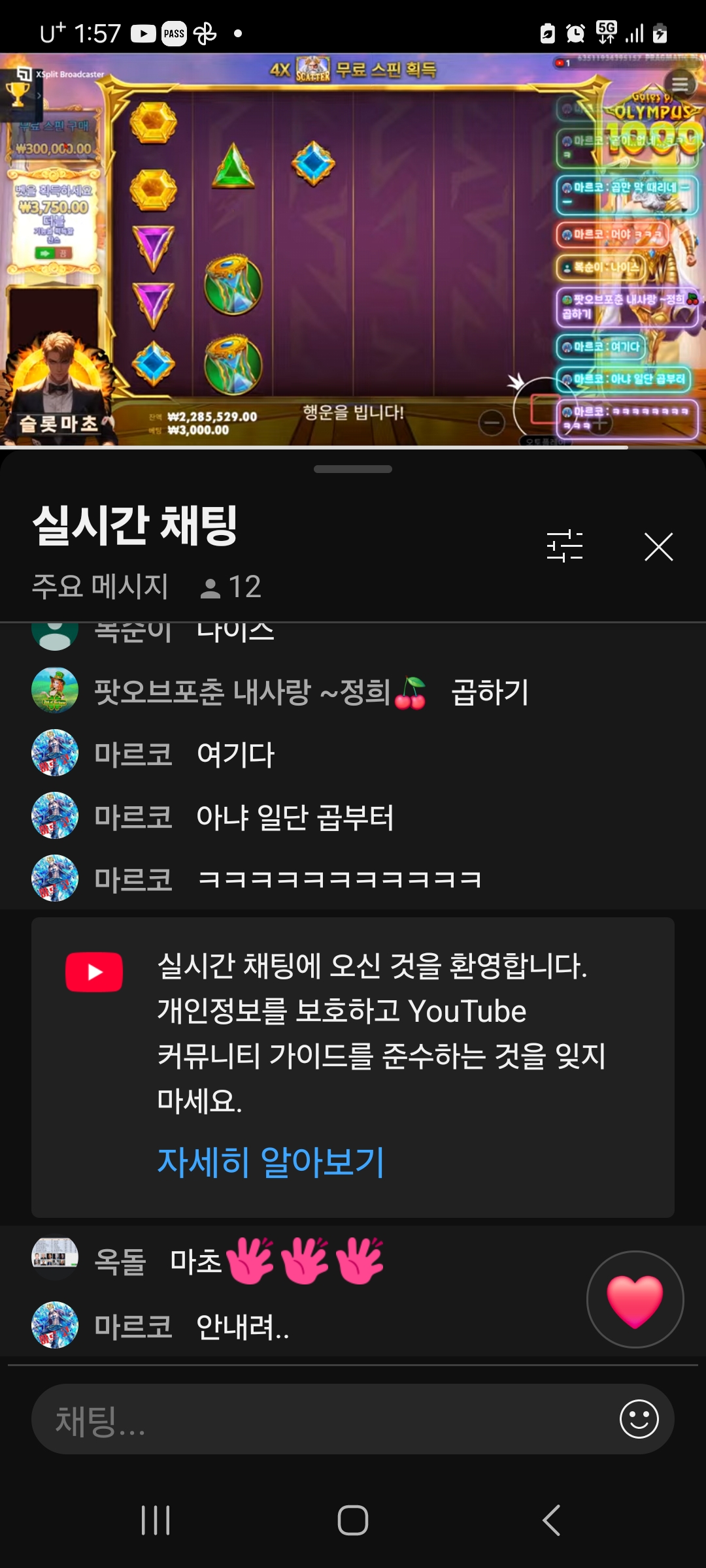Tap the chat panel drag handle
This screenshot has height=1568, width=706.
(x=353, y=469)
